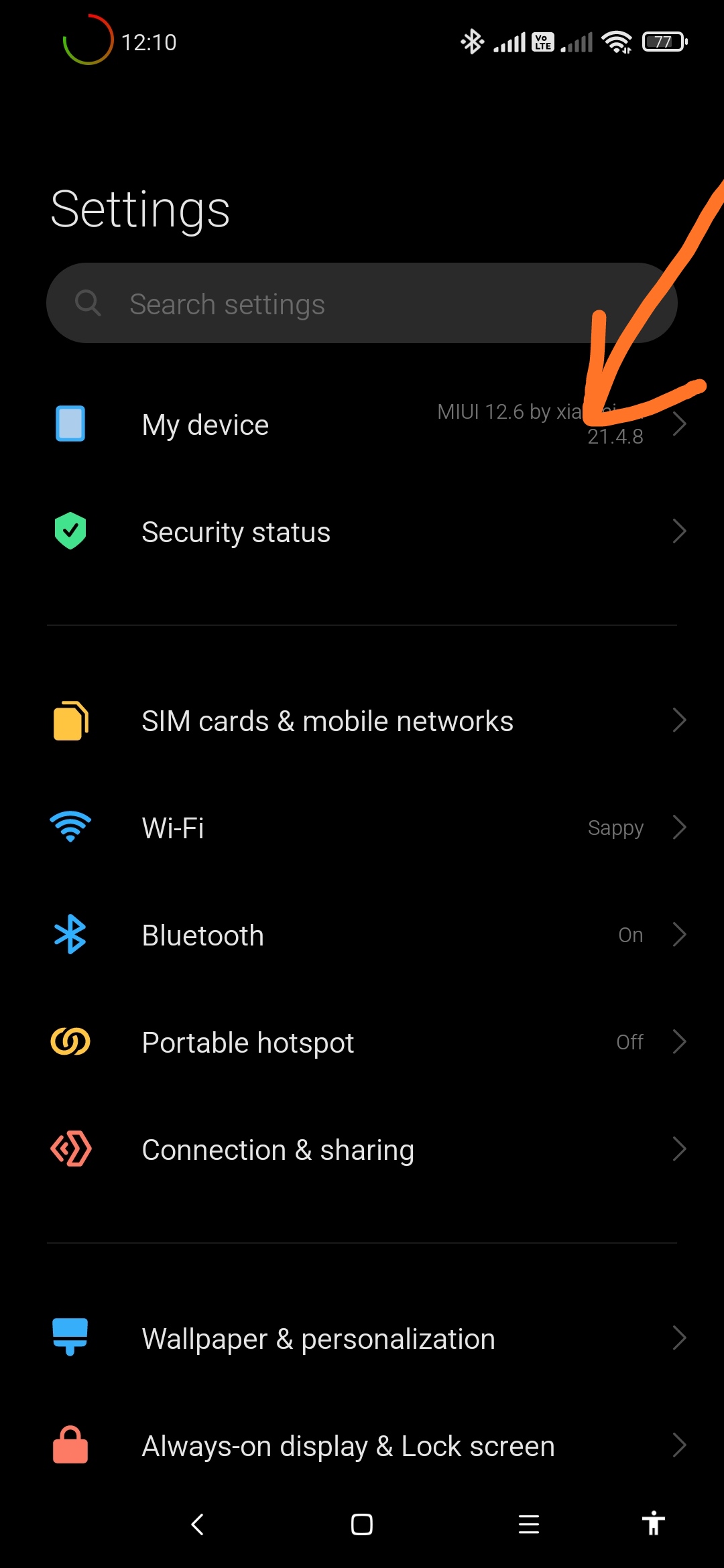Screen dimensions: 724x1568
Task: Open Always-on display & Lock screen
Action: pos(362,1445)
